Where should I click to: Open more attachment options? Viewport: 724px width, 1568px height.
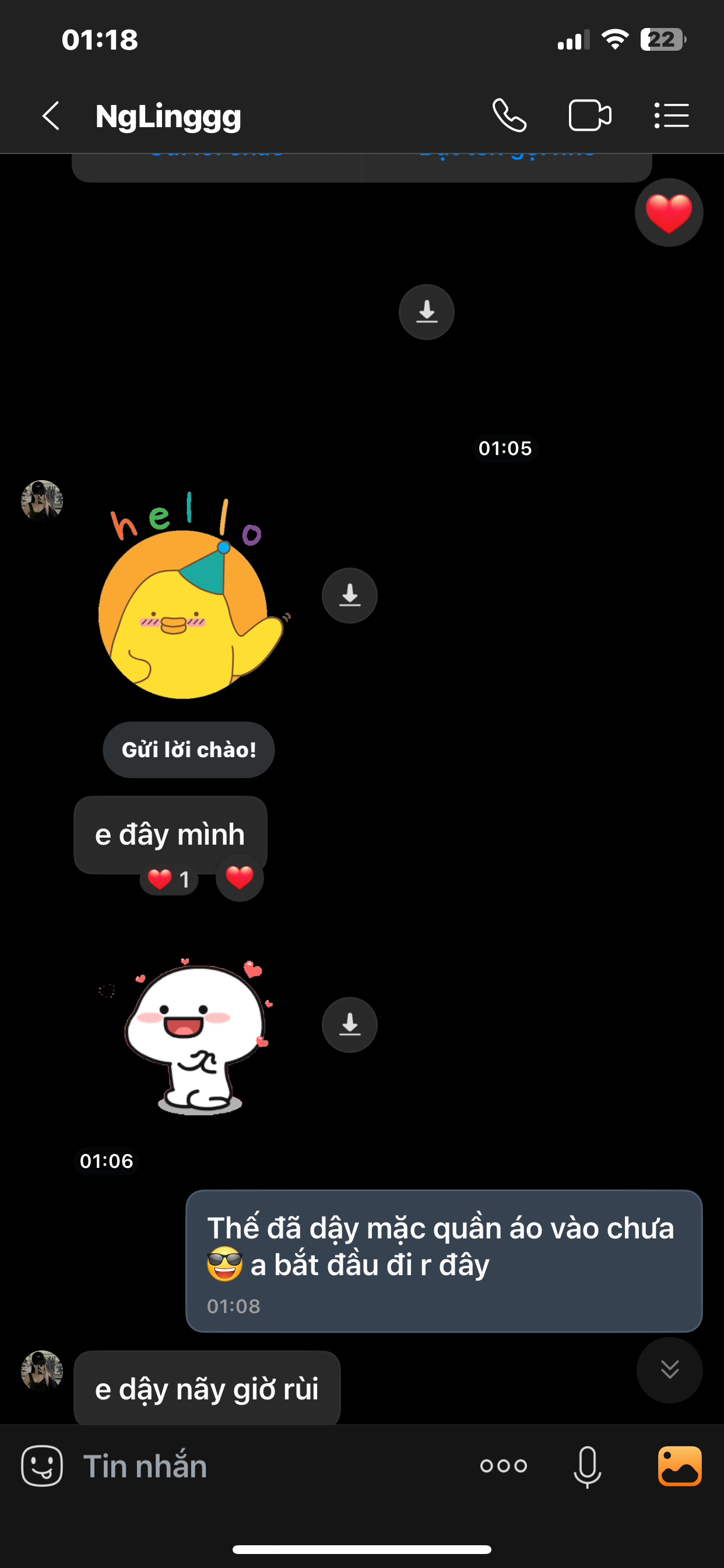[x=503, y=1466]
